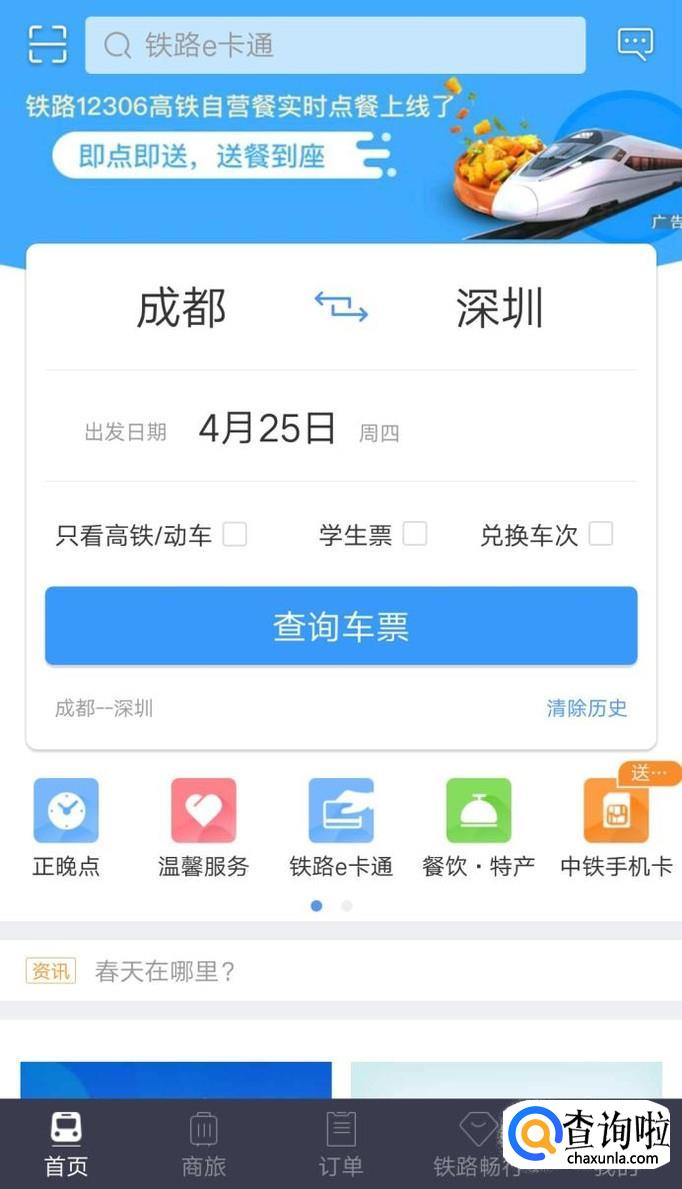Select the 成都--深圳 history entry
The image size is (682, 1189).
(104, 708)
